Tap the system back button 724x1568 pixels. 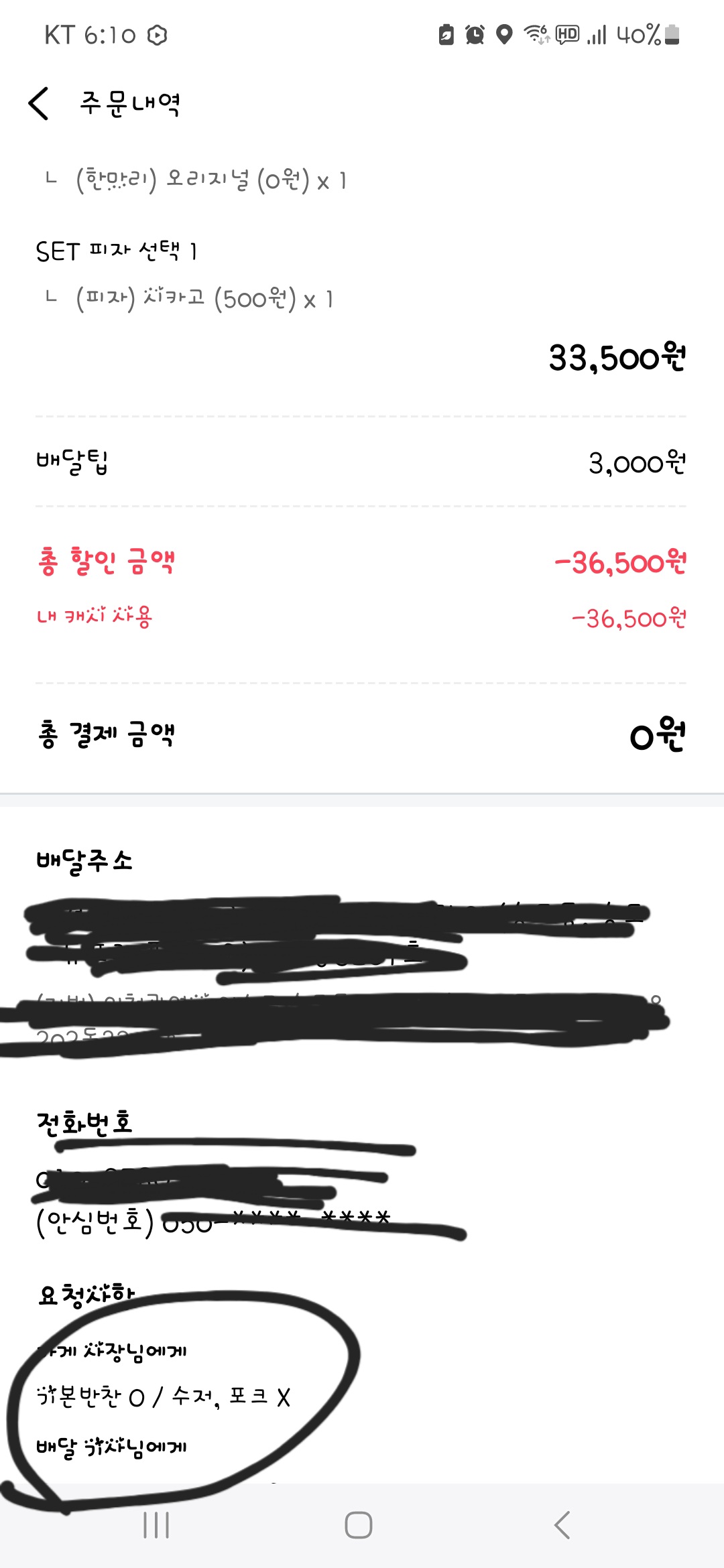562,1525
